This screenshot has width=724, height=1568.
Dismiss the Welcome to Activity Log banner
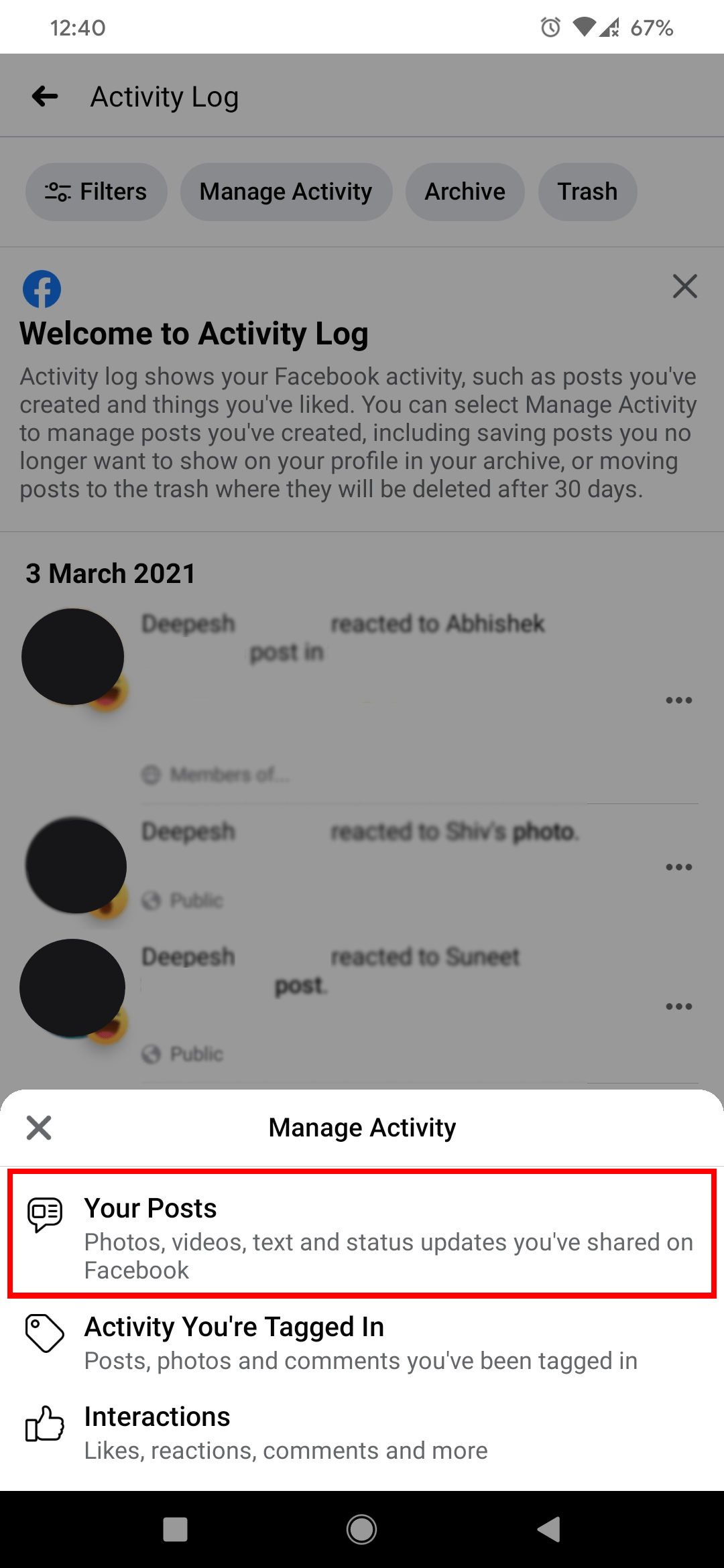point(684,287)
